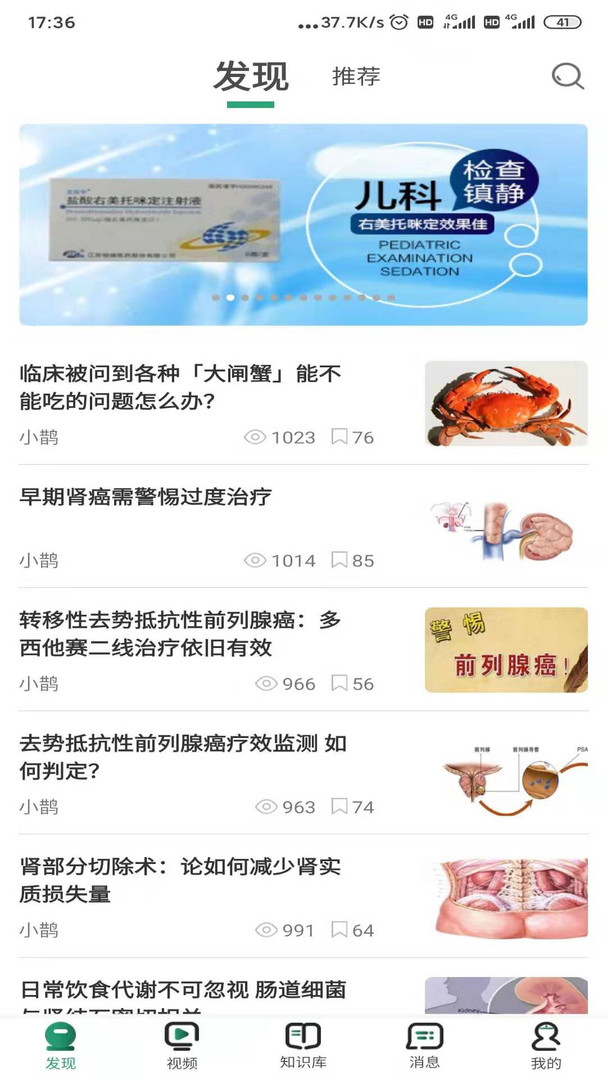
Task: Open the 消息 tab
Action: tap(424, 1046)
